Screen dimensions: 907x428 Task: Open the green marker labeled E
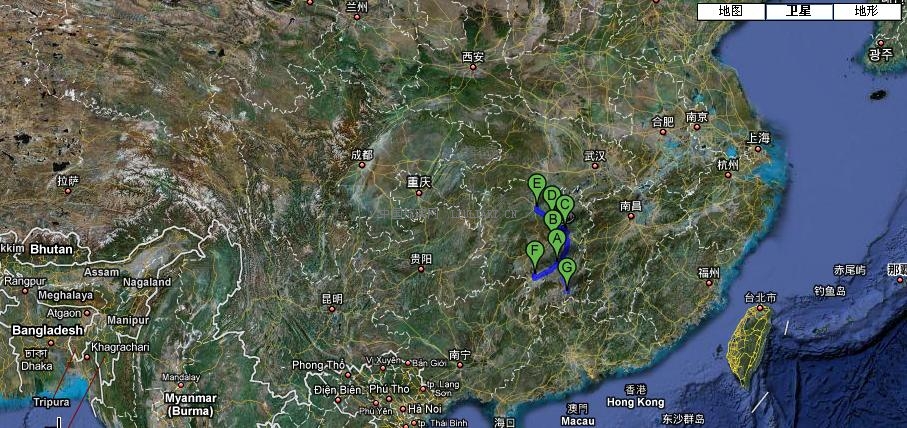(x=537, y=184)
